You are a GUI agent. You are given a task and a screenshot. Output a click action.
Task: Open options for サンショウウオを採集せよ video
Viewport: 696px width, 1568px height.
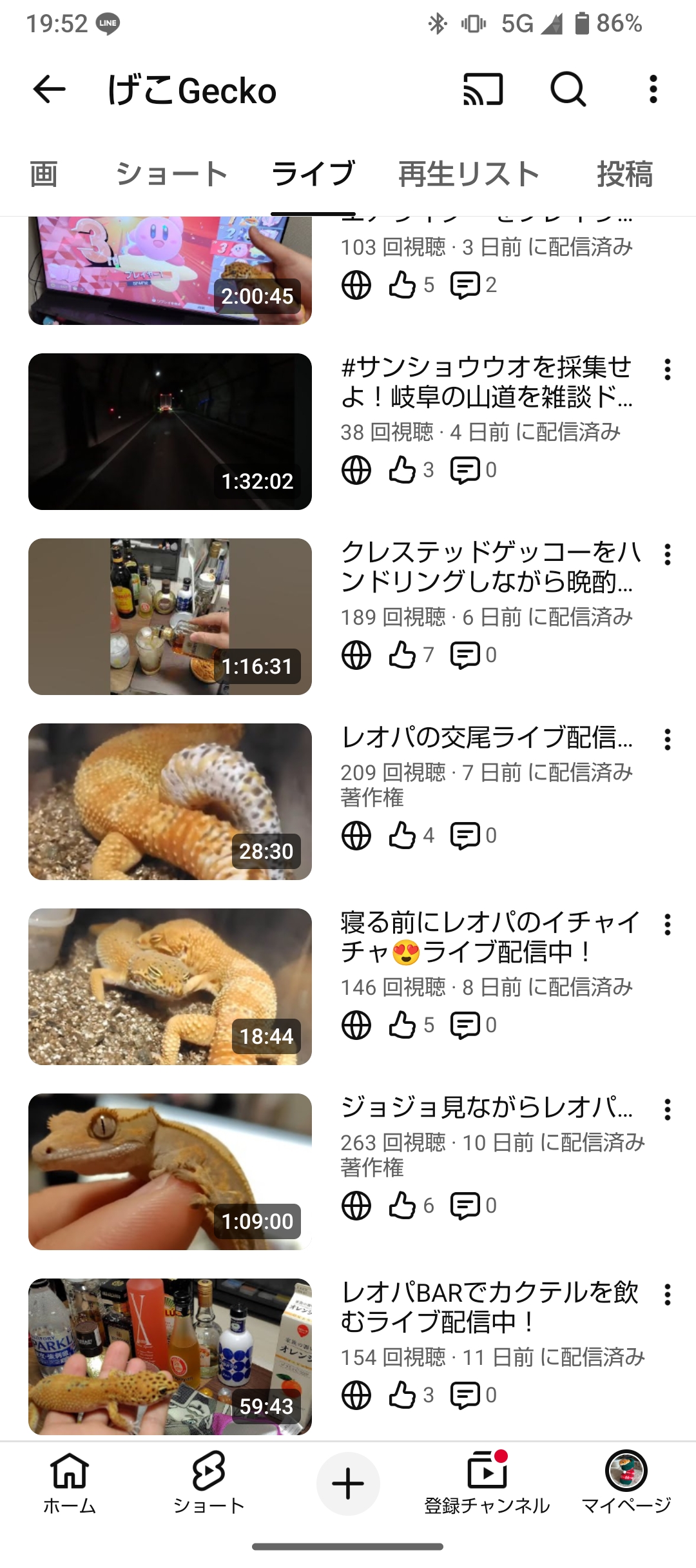click(668, 369)
